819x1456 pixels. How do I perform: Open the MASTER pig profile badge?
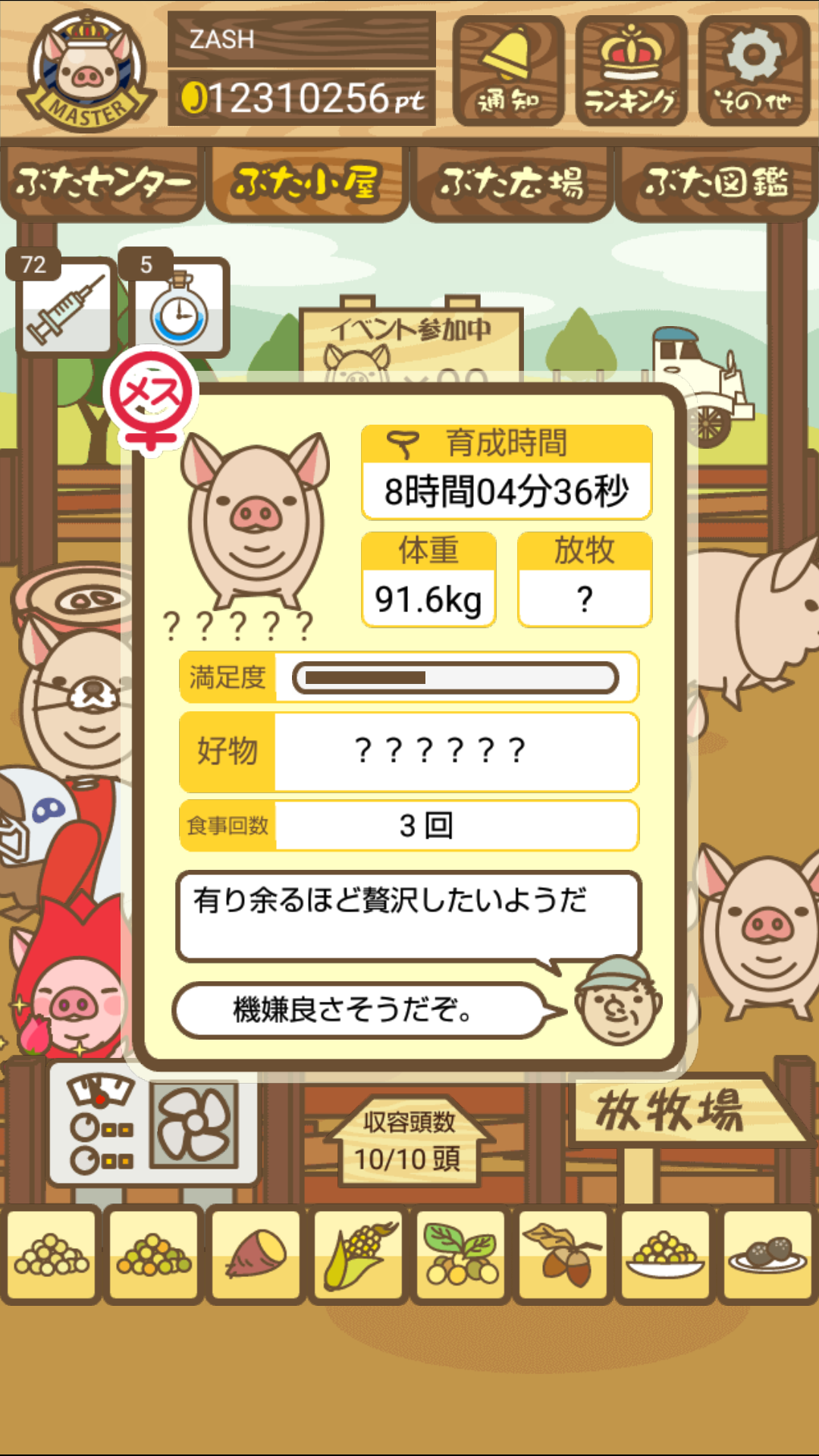point(88,72)
